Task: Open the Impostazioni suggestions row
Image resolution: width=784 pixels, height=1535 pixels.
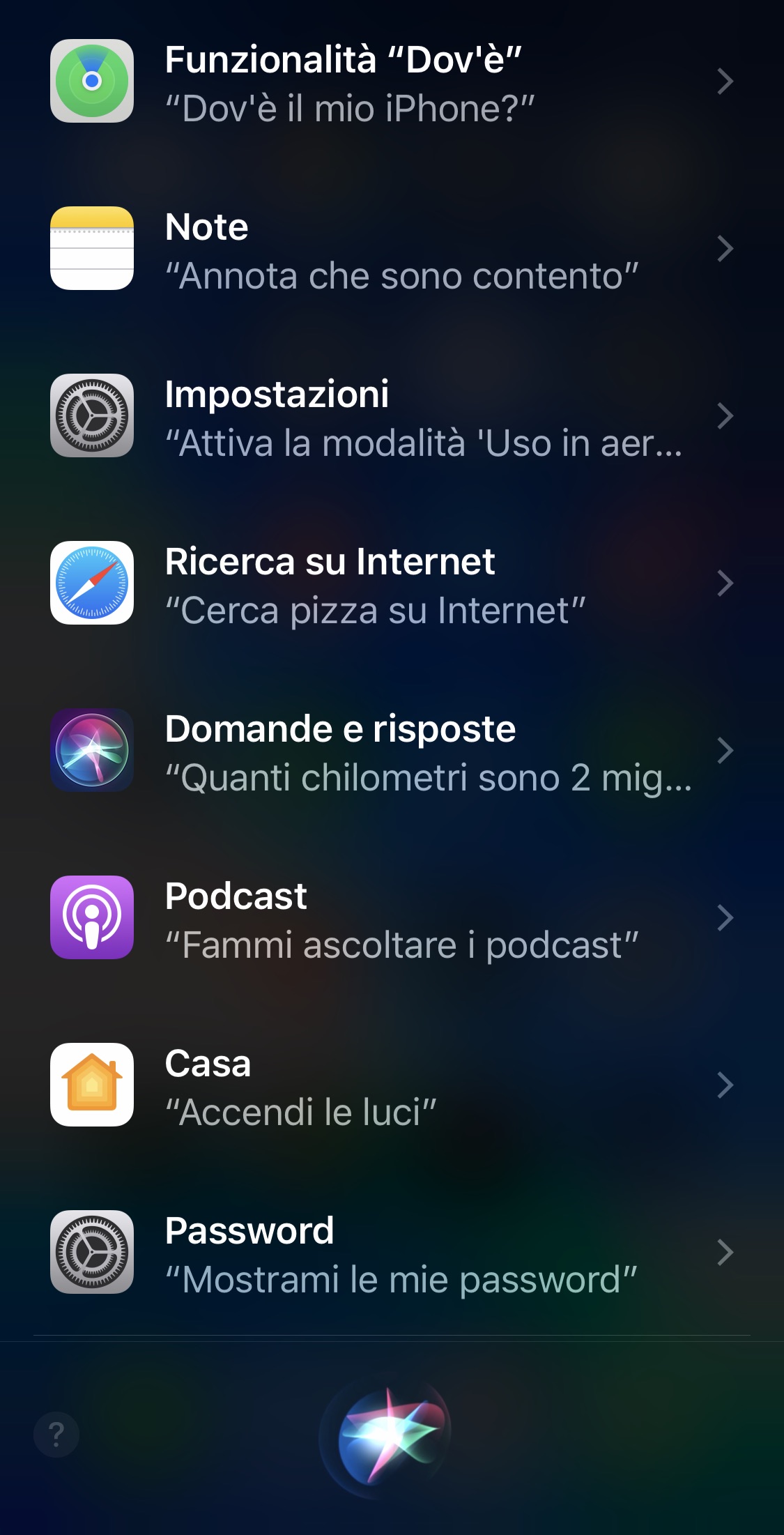Action: click(x=392, y=416)
